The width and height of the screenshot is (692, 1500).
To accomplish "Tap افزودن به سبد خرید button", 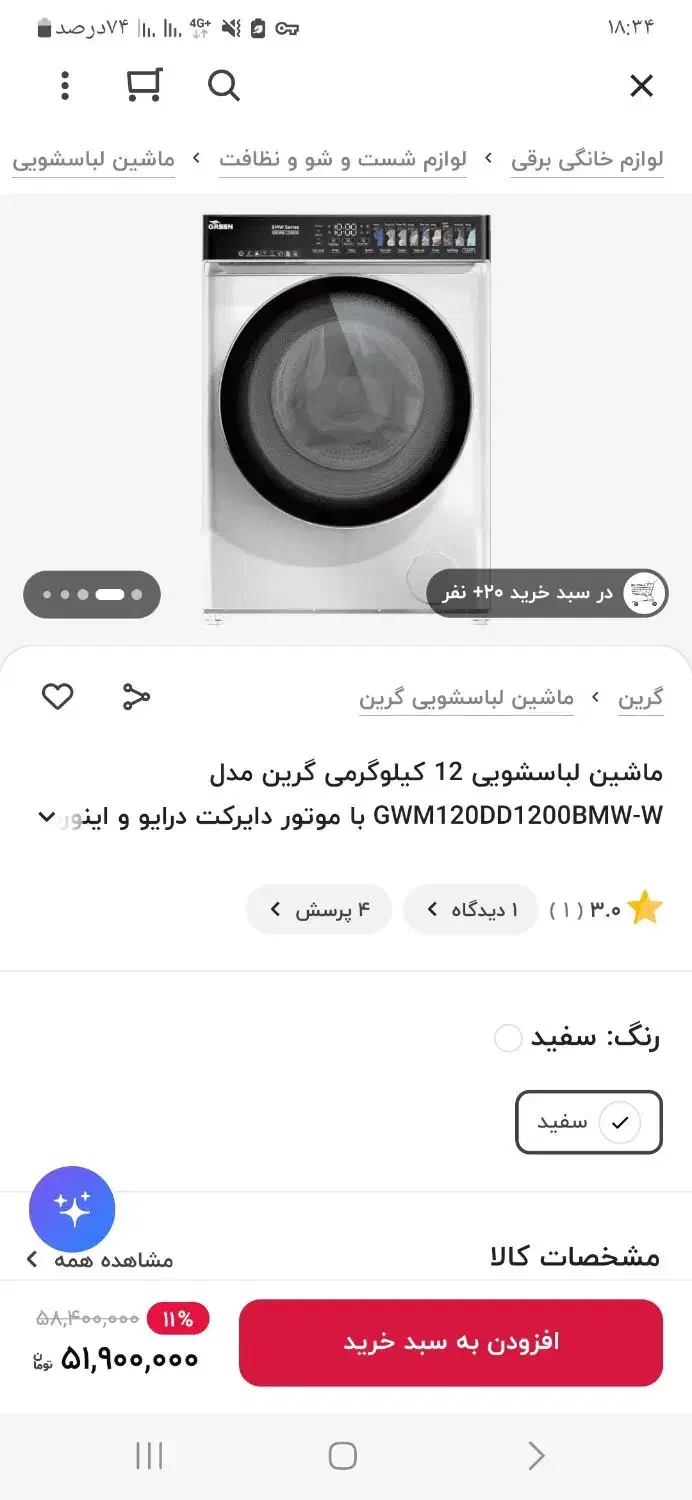I will click(450, 1342).
